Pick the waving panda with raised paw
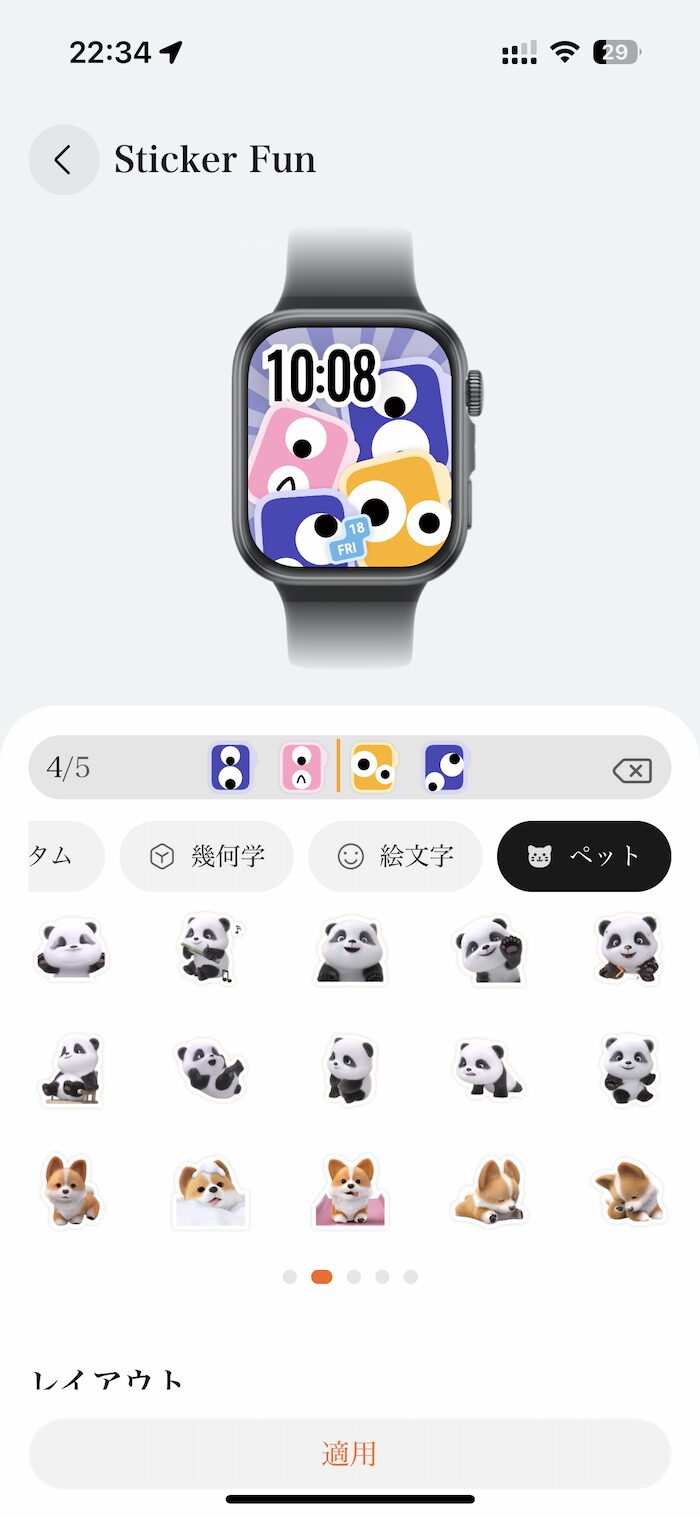Image resolution: width=700 pixels, height=1518 pixels. (489, 948)
